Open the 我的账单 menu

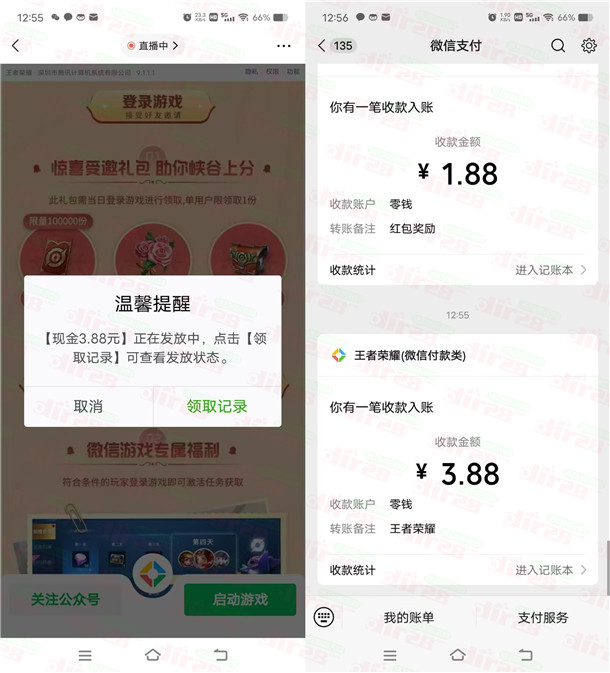(409, 617)
